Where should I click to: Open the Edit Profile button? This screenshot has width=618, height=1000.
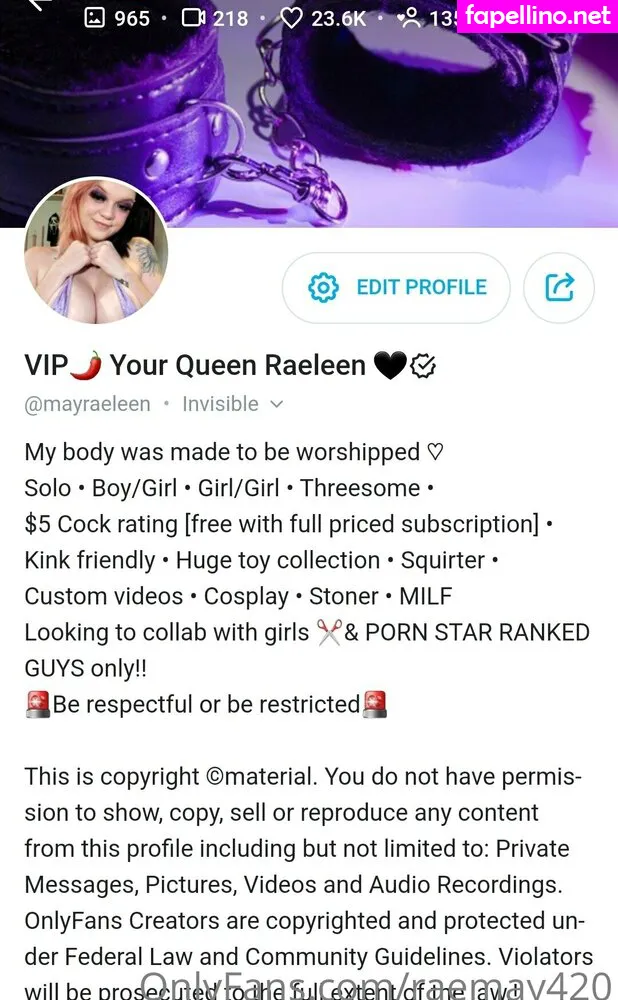tap(397, 288)
